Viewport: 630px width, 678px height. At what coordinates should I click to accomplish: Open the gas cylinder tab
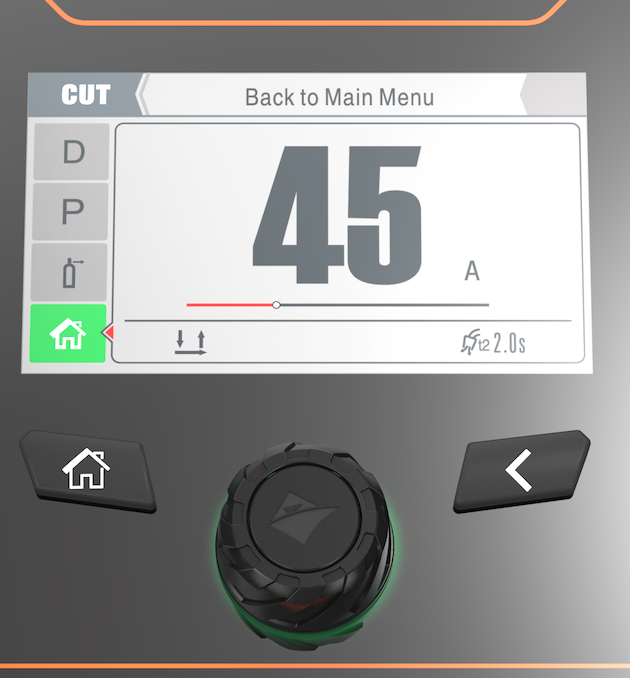point(72,272)
